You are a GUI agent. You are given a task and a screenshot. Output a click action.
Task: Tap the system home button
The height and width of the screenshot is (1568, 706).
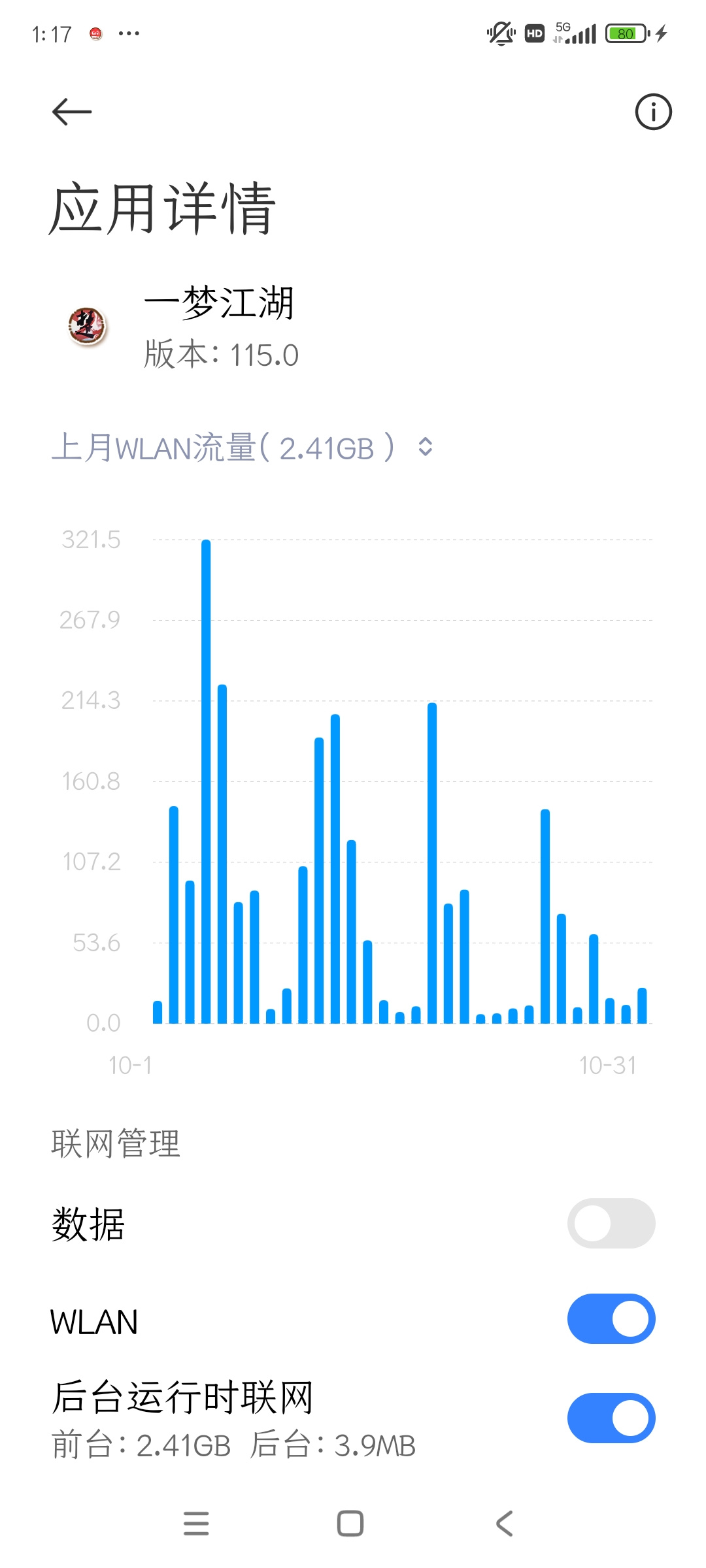coord(350,1524)
